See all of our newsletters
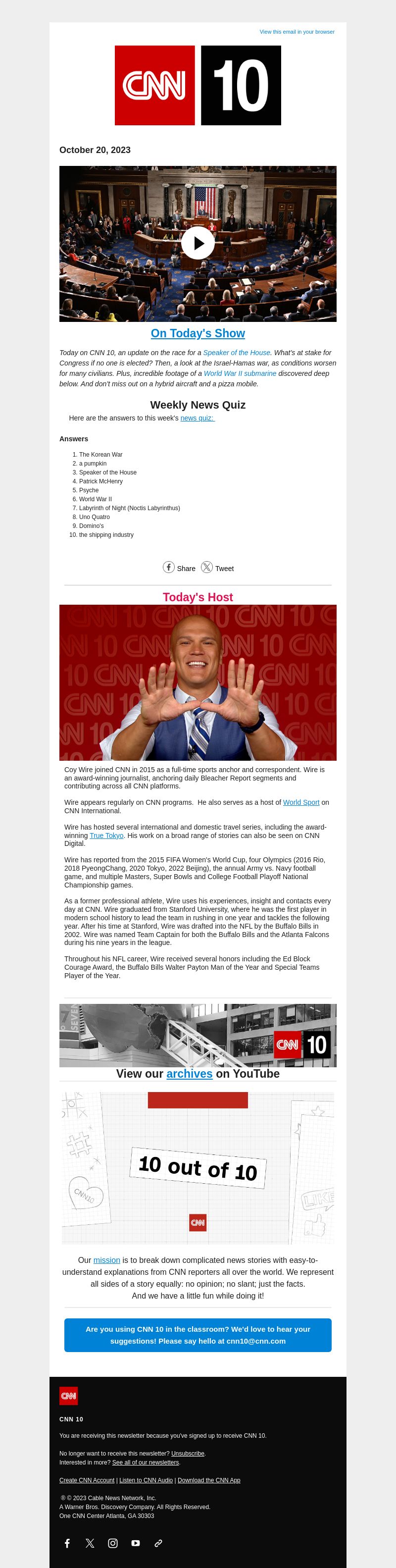 click(146, 1462)
